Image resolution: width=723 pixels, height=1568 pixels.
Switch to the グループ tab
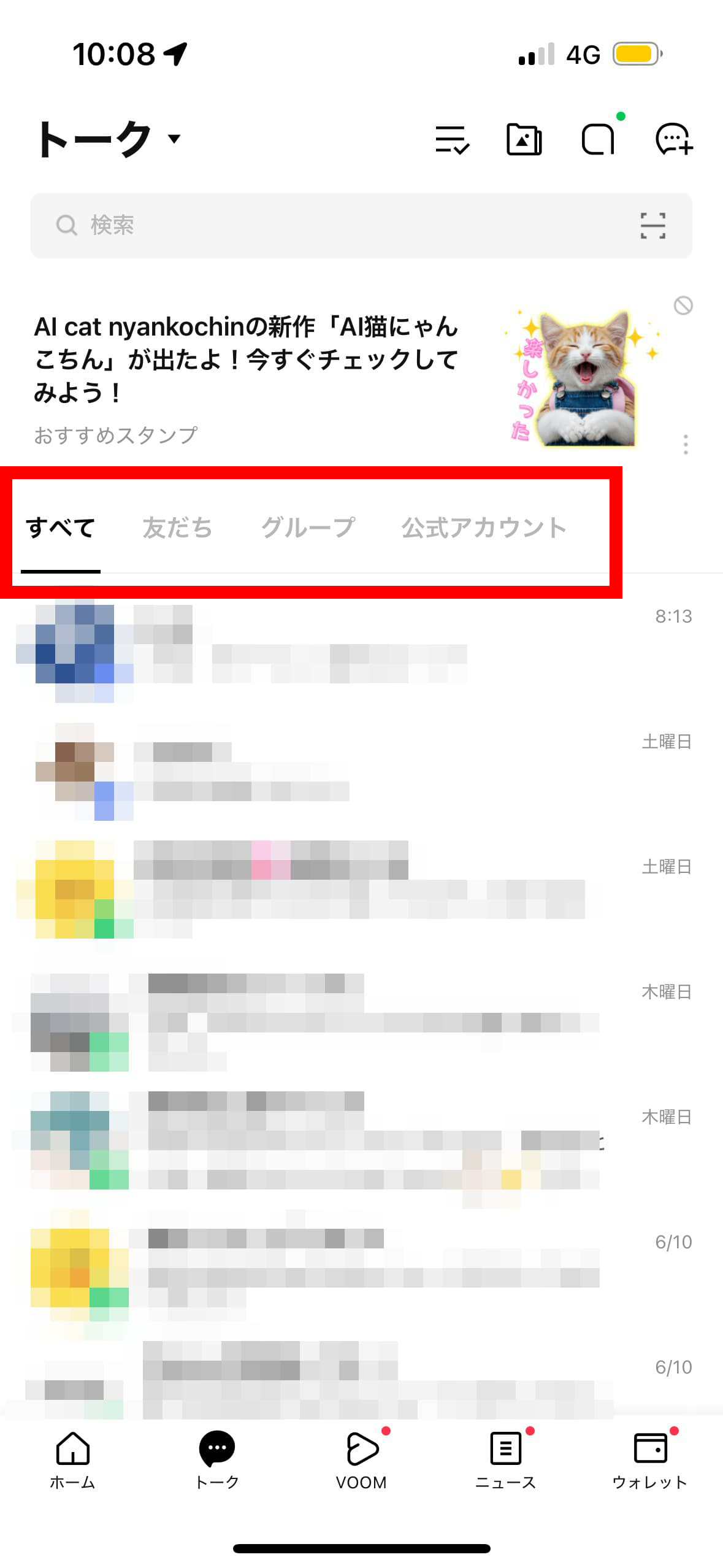[308, 528]
